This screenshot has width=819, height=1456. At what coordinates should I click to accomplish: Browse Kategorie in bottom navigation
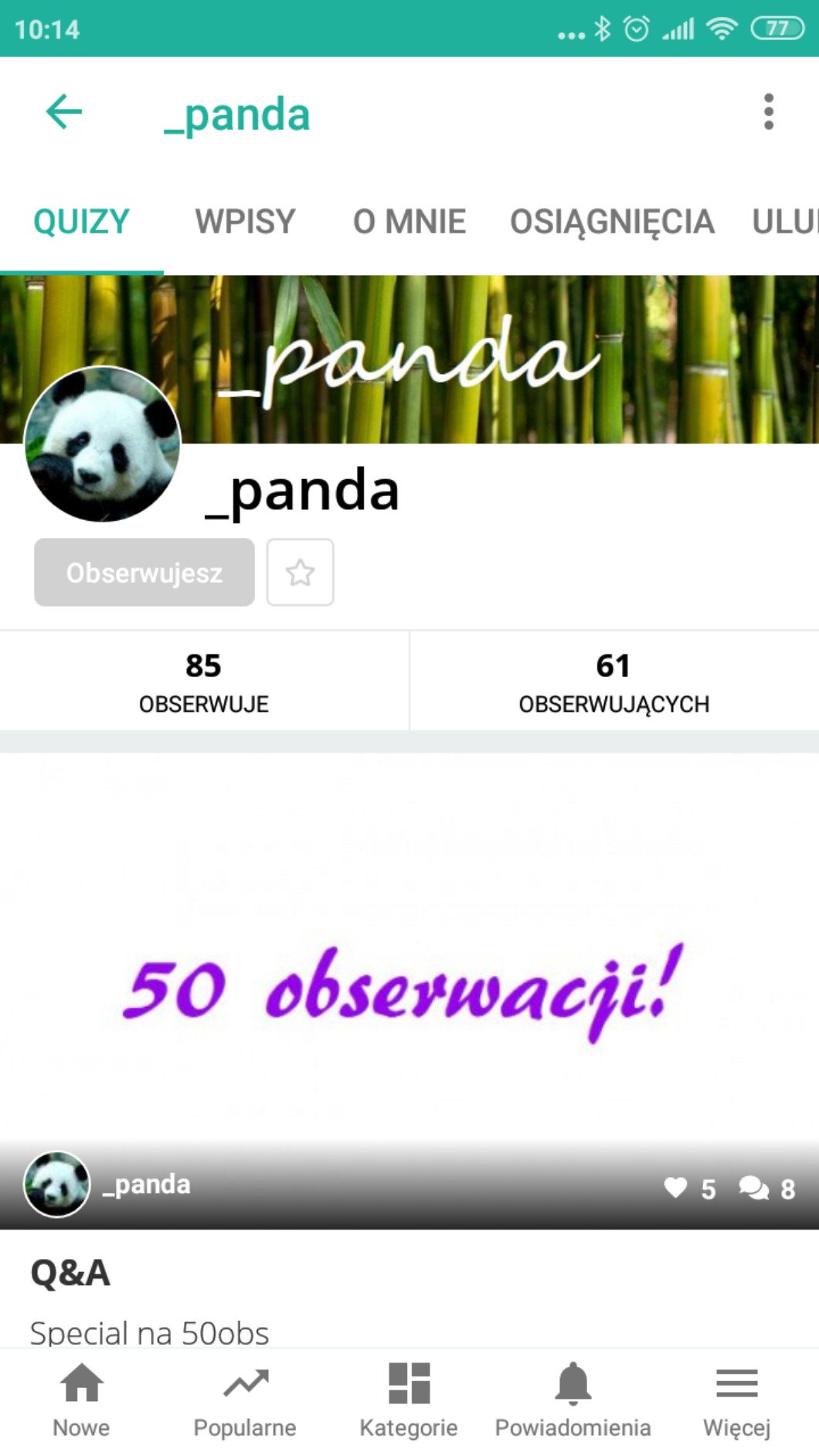pyautogui.click(x=409, y=1400)
